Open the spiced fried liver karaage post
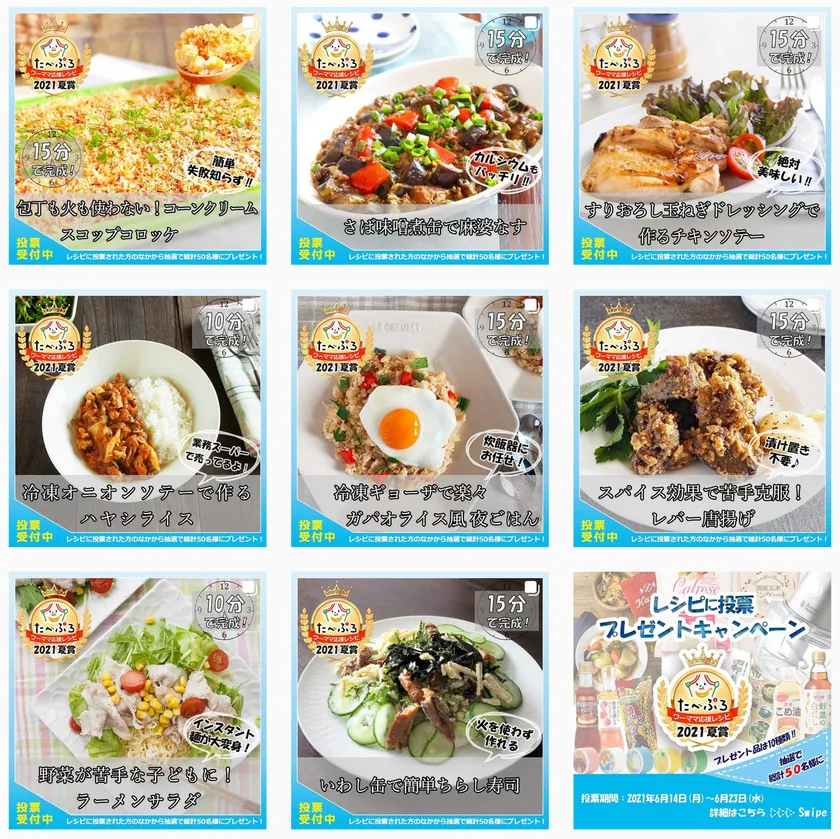This screenshot has height=839, width=840. [x=703, y=420]
